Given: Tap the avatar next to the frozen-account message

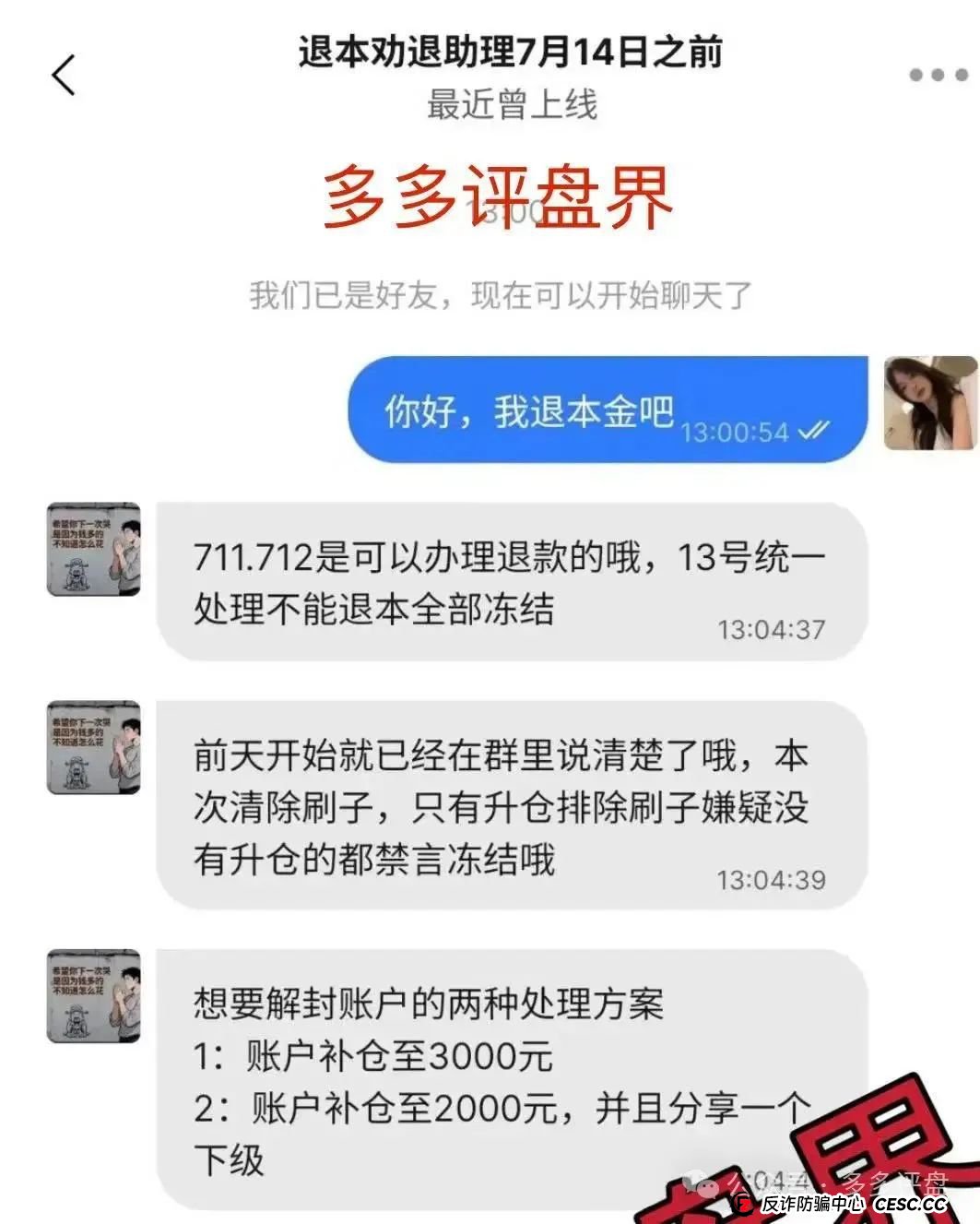Looking at the screenshot, I should (92, 747).
